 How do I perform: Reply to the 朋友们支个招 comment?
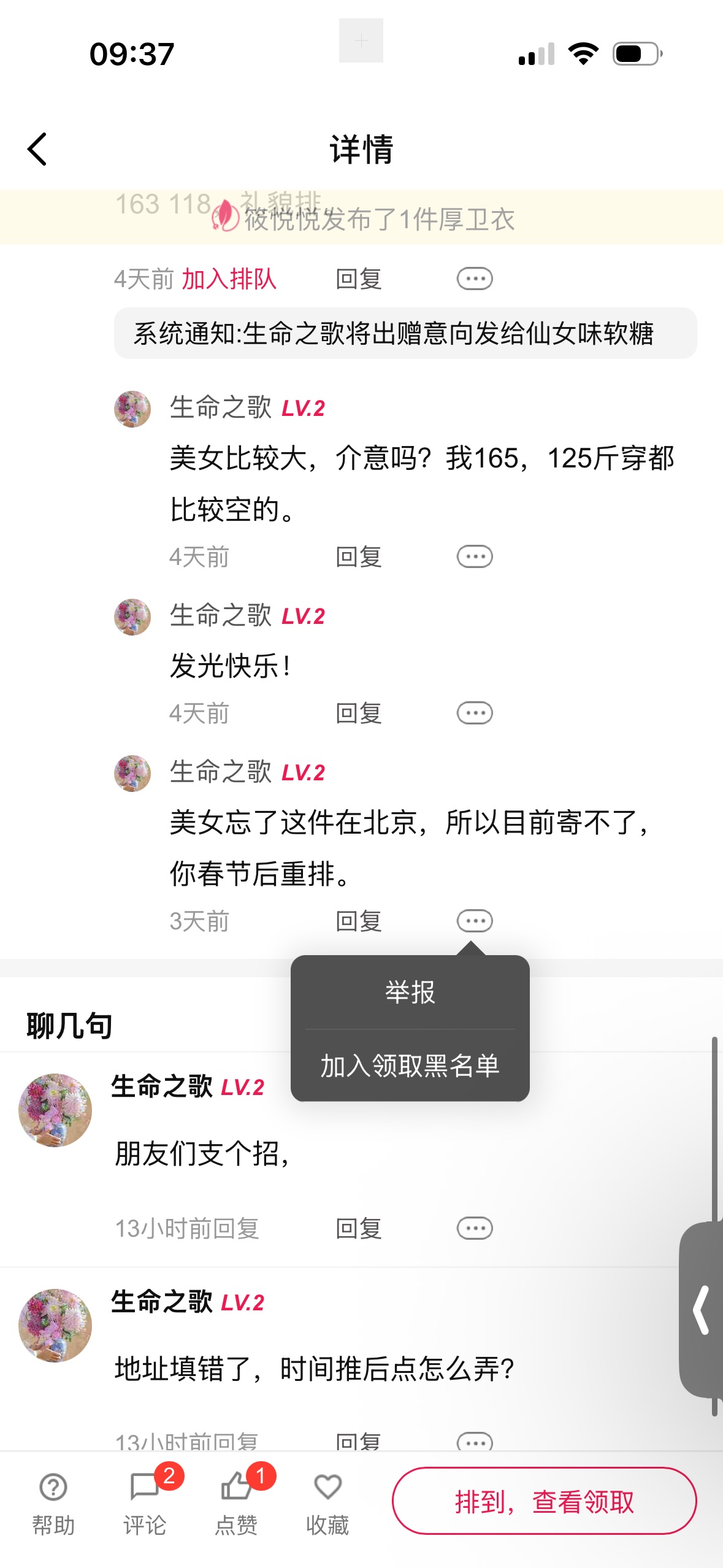(359, 1229)
